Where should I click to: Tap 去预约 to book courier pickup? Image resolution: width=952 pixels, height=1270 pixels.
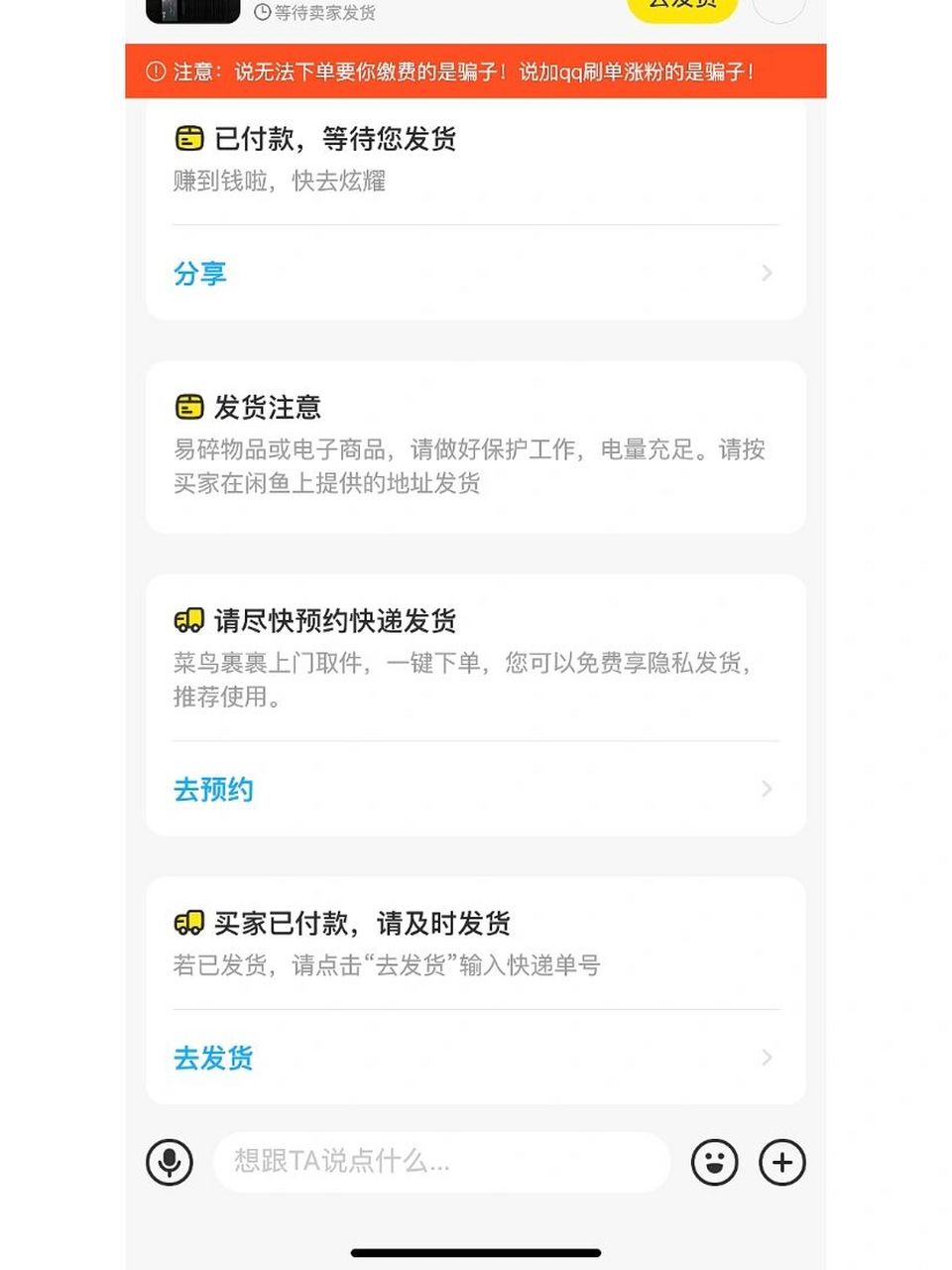(214, 790)
